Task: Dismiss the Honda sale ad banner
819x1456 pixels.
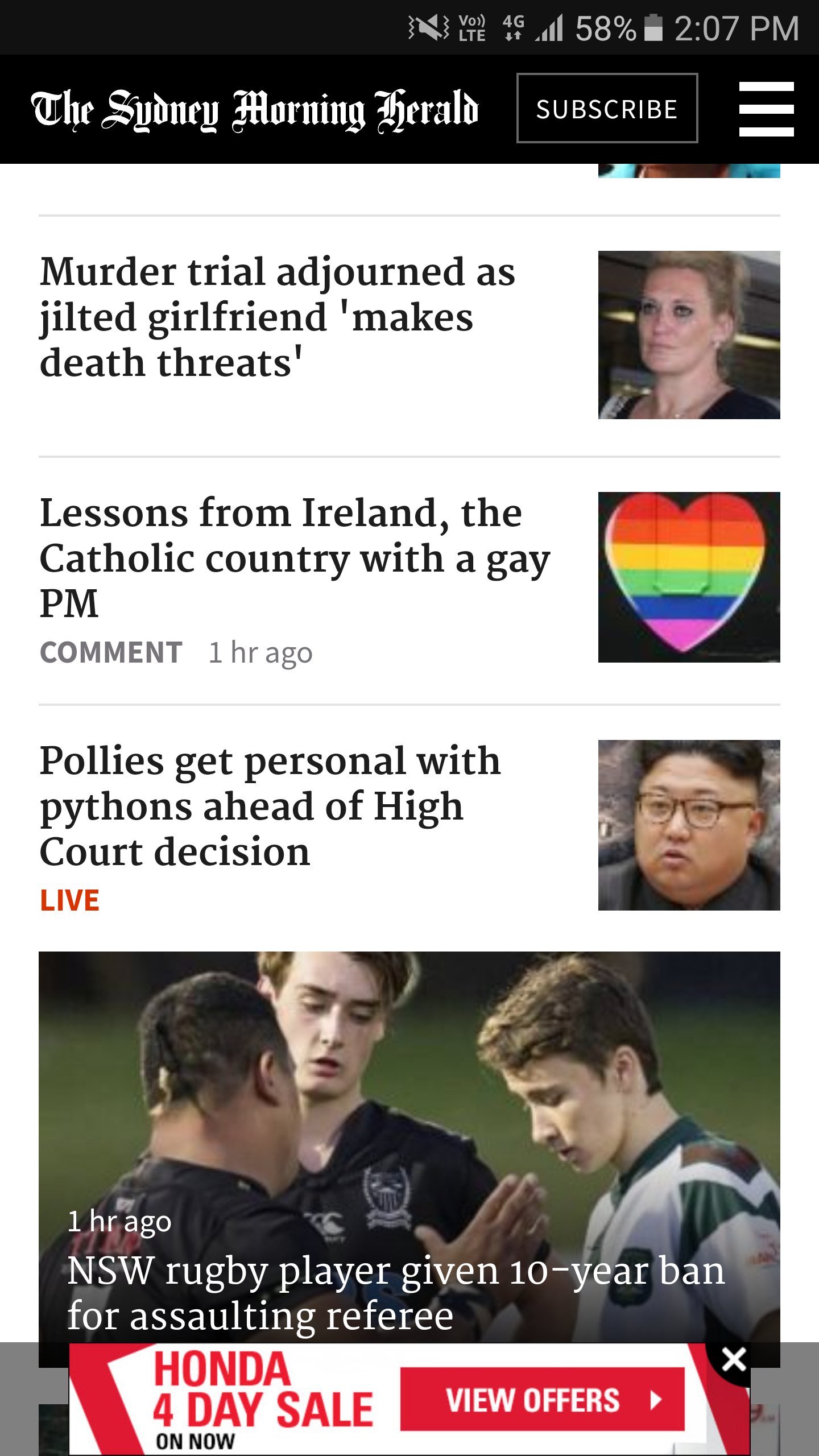Action: 733,1360
